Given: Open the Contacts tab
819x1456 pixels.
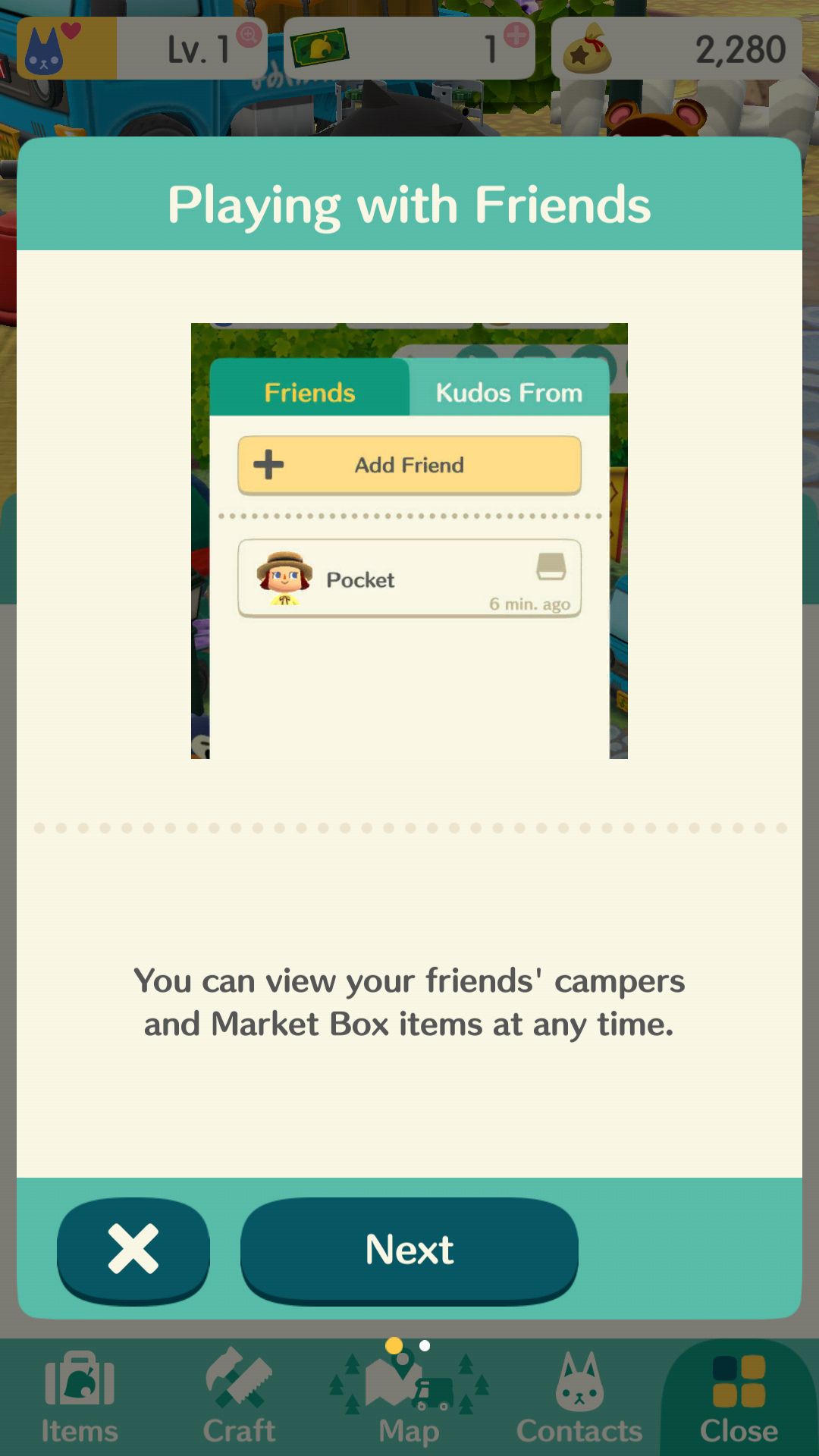Looking at the screenshot, I should pos(579,1397).
